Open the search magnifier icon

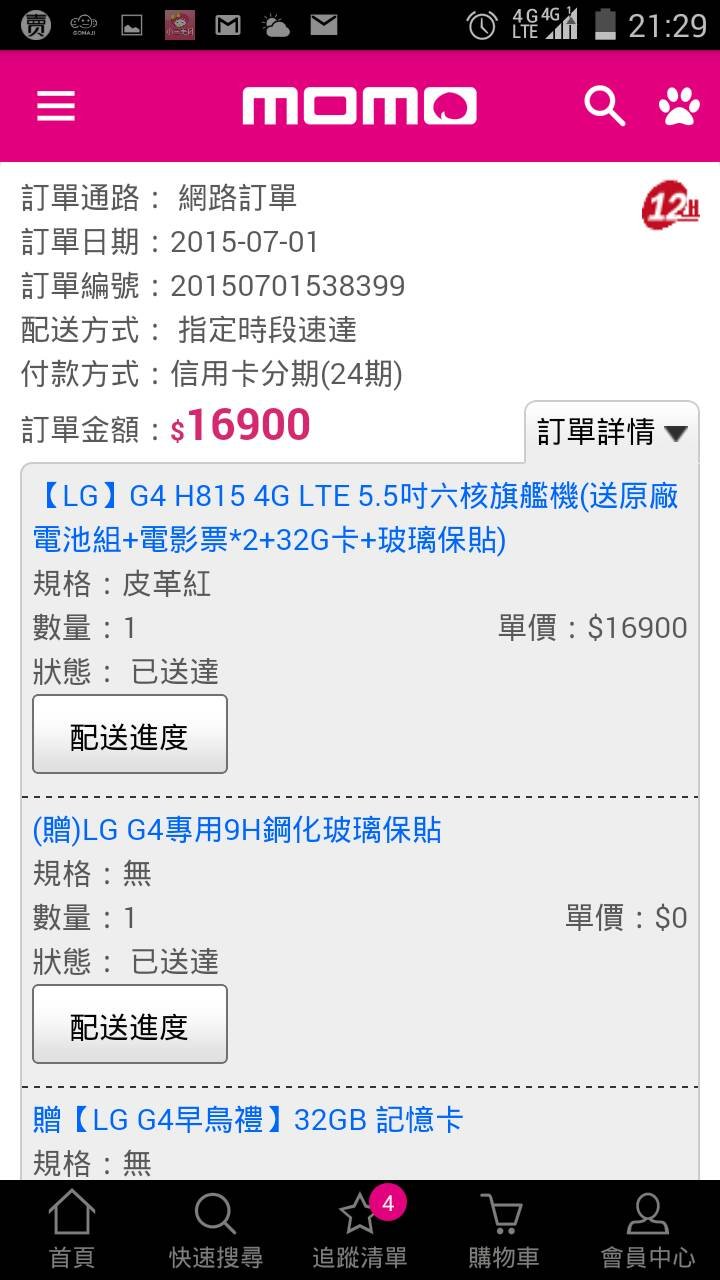click(x=604, y=106)
